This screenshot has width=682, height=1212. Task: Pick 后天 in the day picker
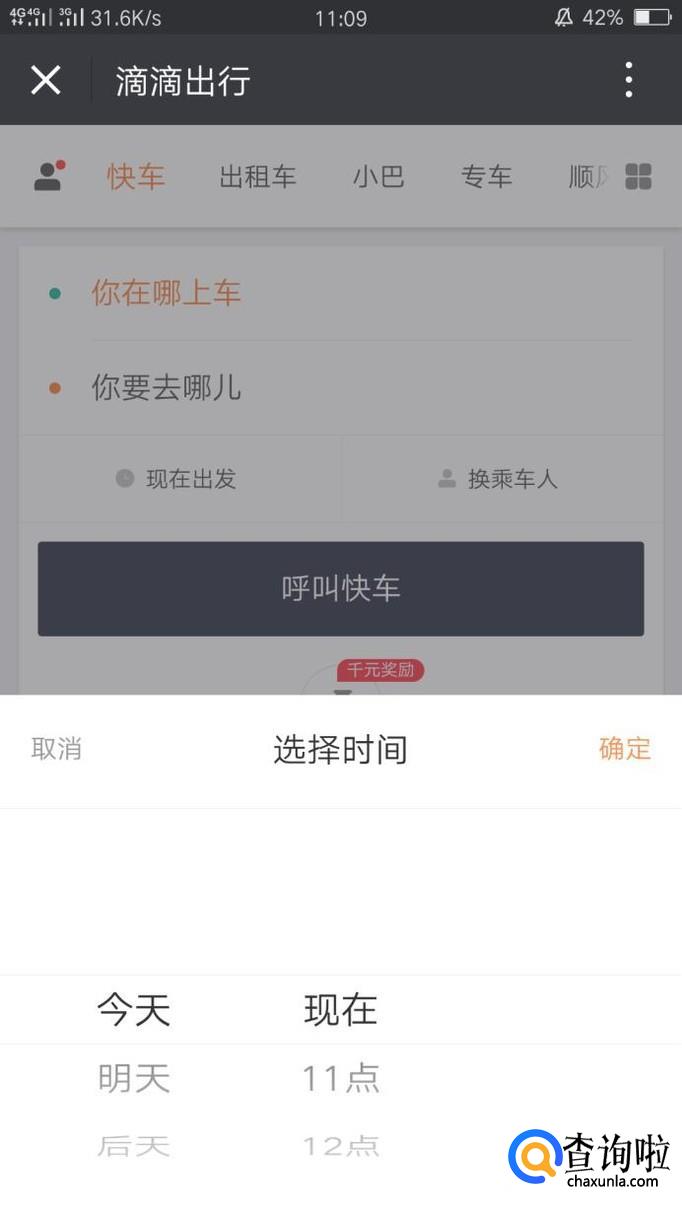(x=134, y=1146)
